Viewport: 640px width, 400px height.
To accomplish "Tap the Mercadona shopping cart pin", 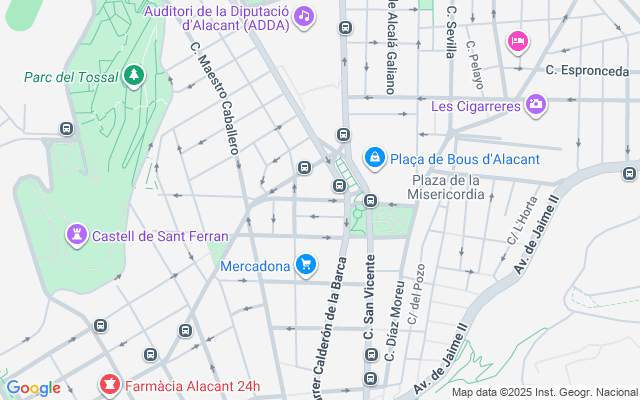I will 306,265.
